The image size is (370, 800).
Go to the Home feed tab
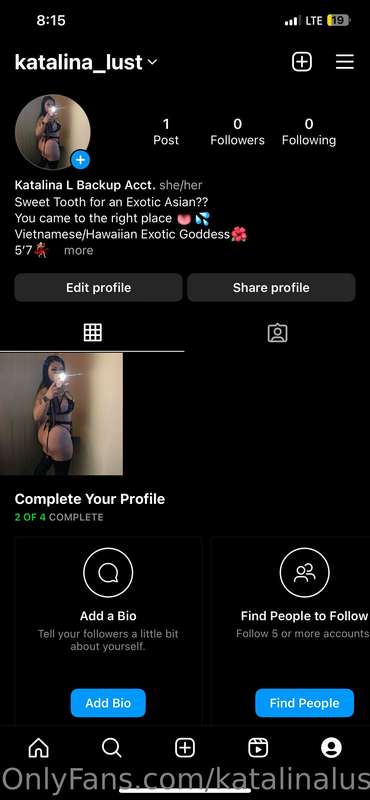(38, 748)
